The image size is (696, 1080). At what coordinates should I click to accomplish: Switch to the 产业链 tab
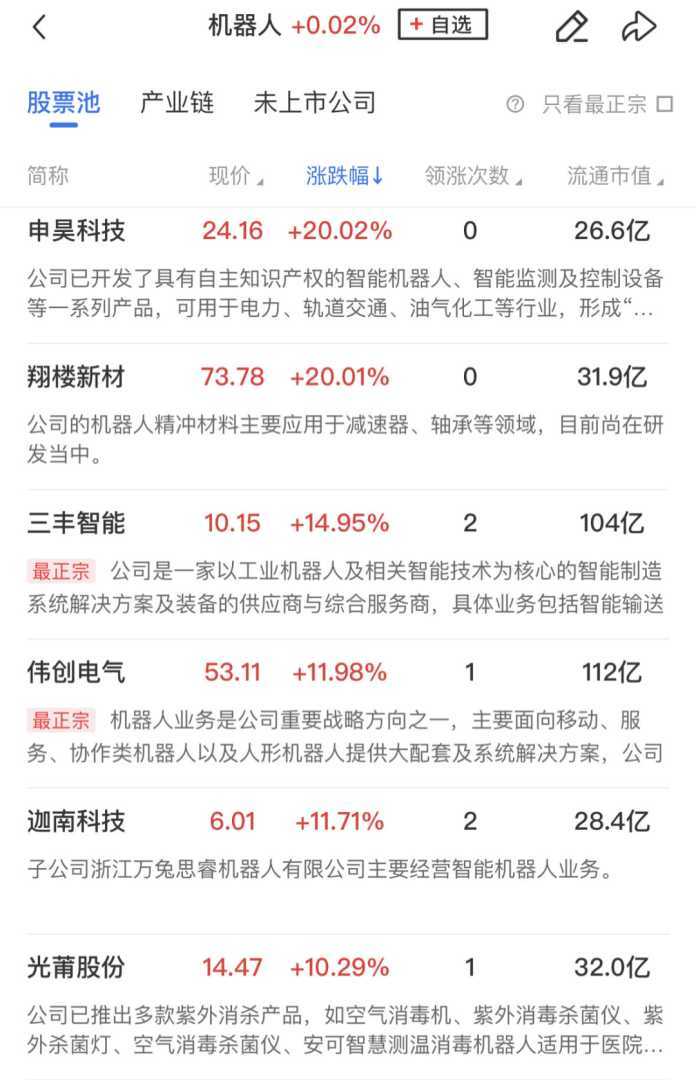coord(177,102)
